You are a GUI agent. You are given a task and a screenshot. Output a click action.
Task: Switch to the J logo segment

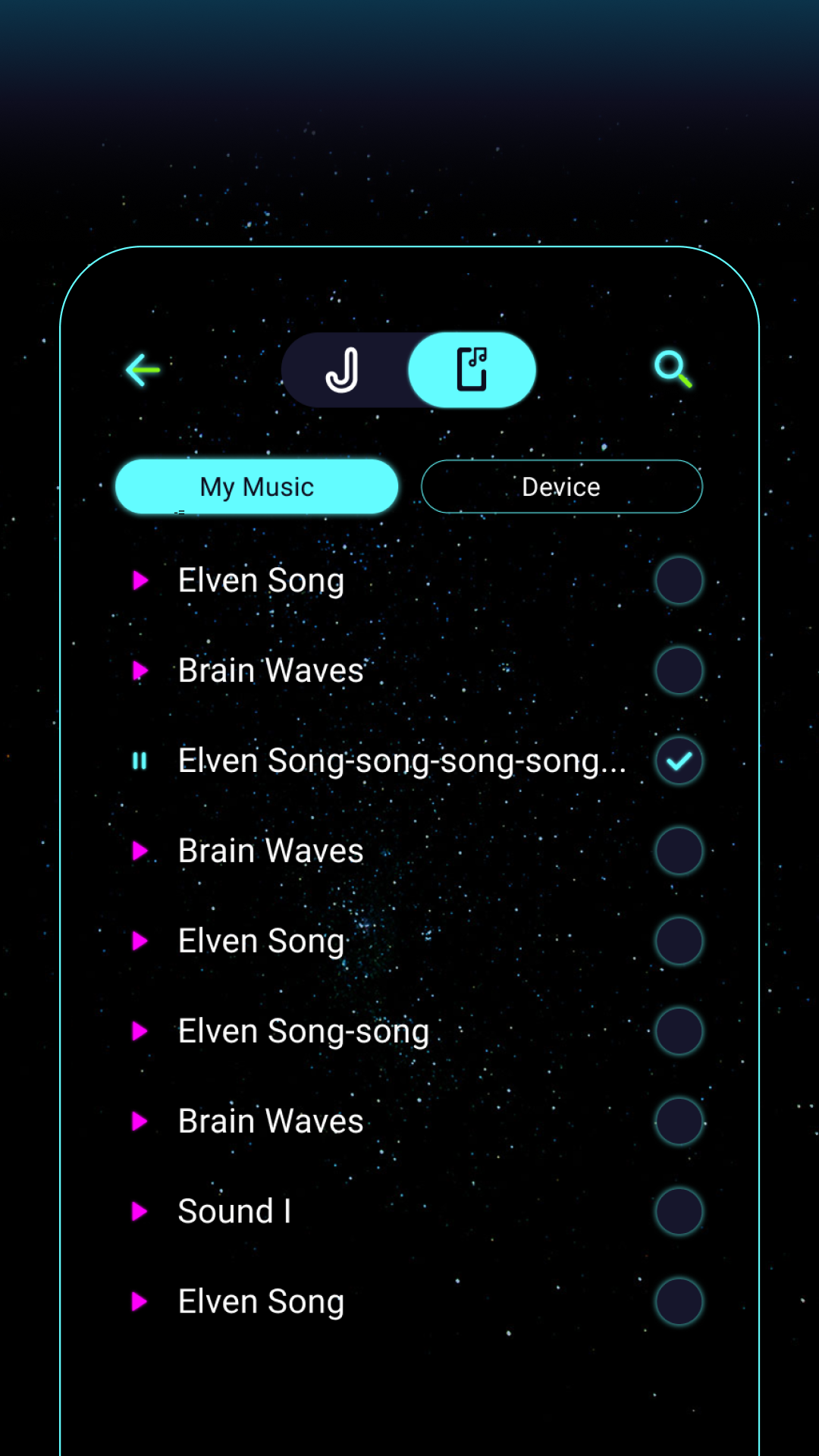point(344,370)
